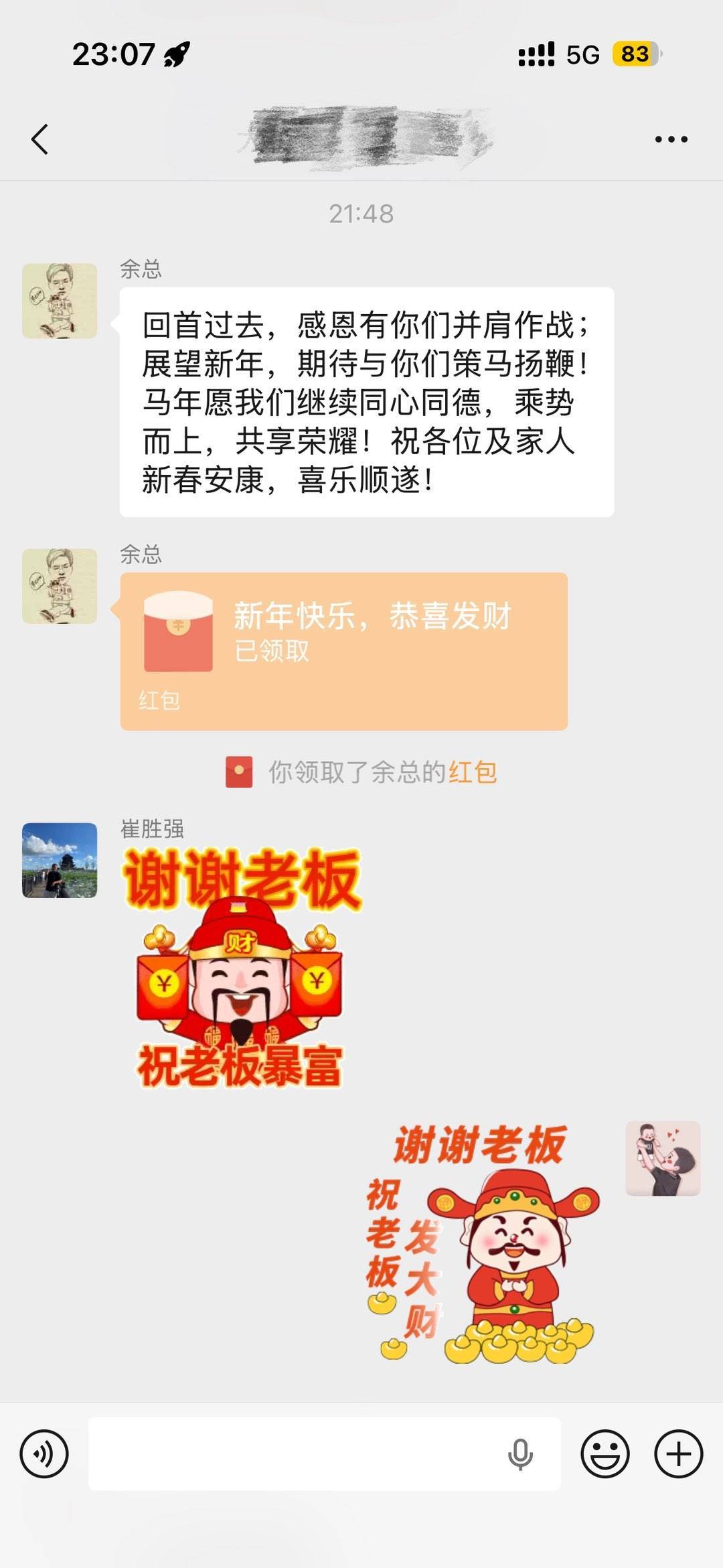Viewport: 723px width, 1568px height.
Task: Tap the orange 红包 link in the notice
Action: (x=473, y=772)
